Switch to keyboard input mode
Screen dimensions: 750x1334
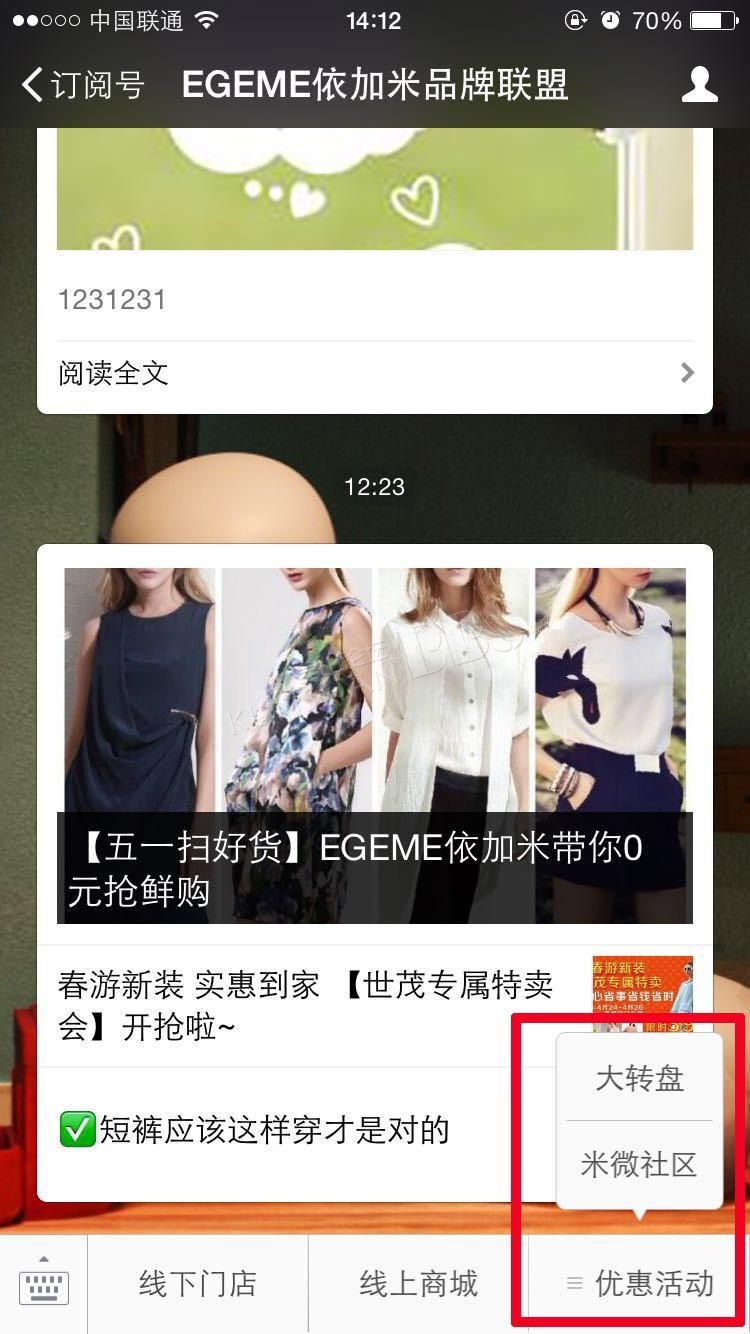tap(44, 1285)
